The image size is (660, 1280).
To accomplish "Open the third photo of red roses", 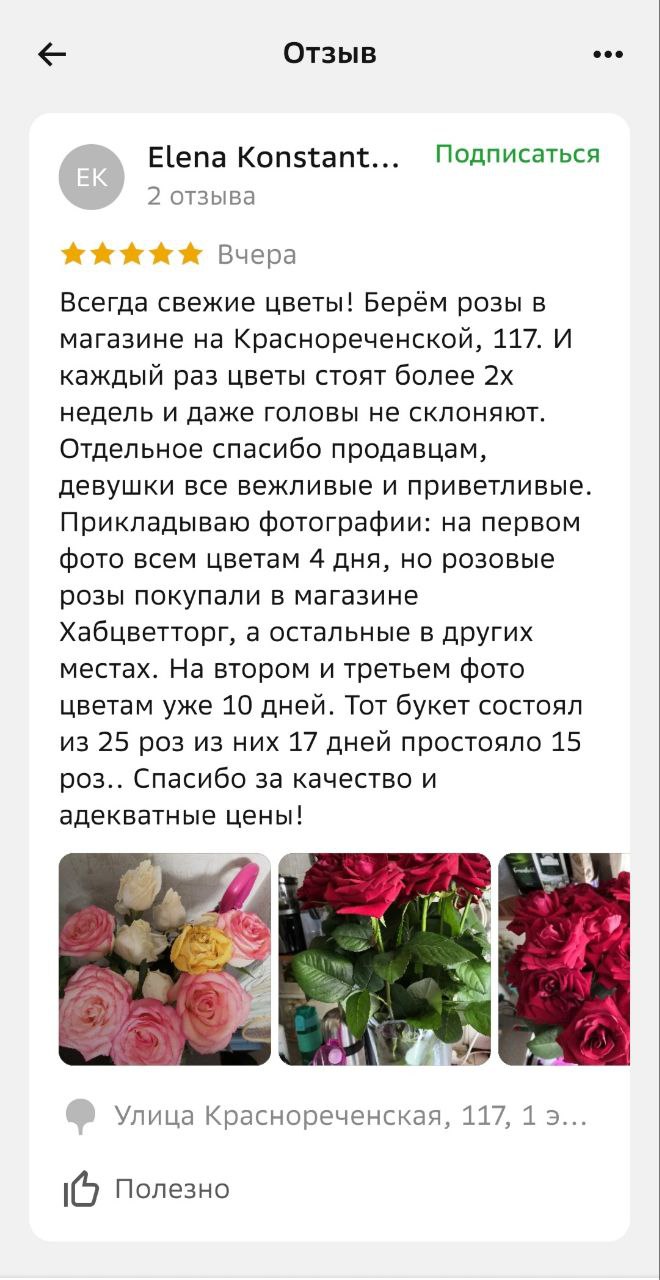I will pos(564,959).
